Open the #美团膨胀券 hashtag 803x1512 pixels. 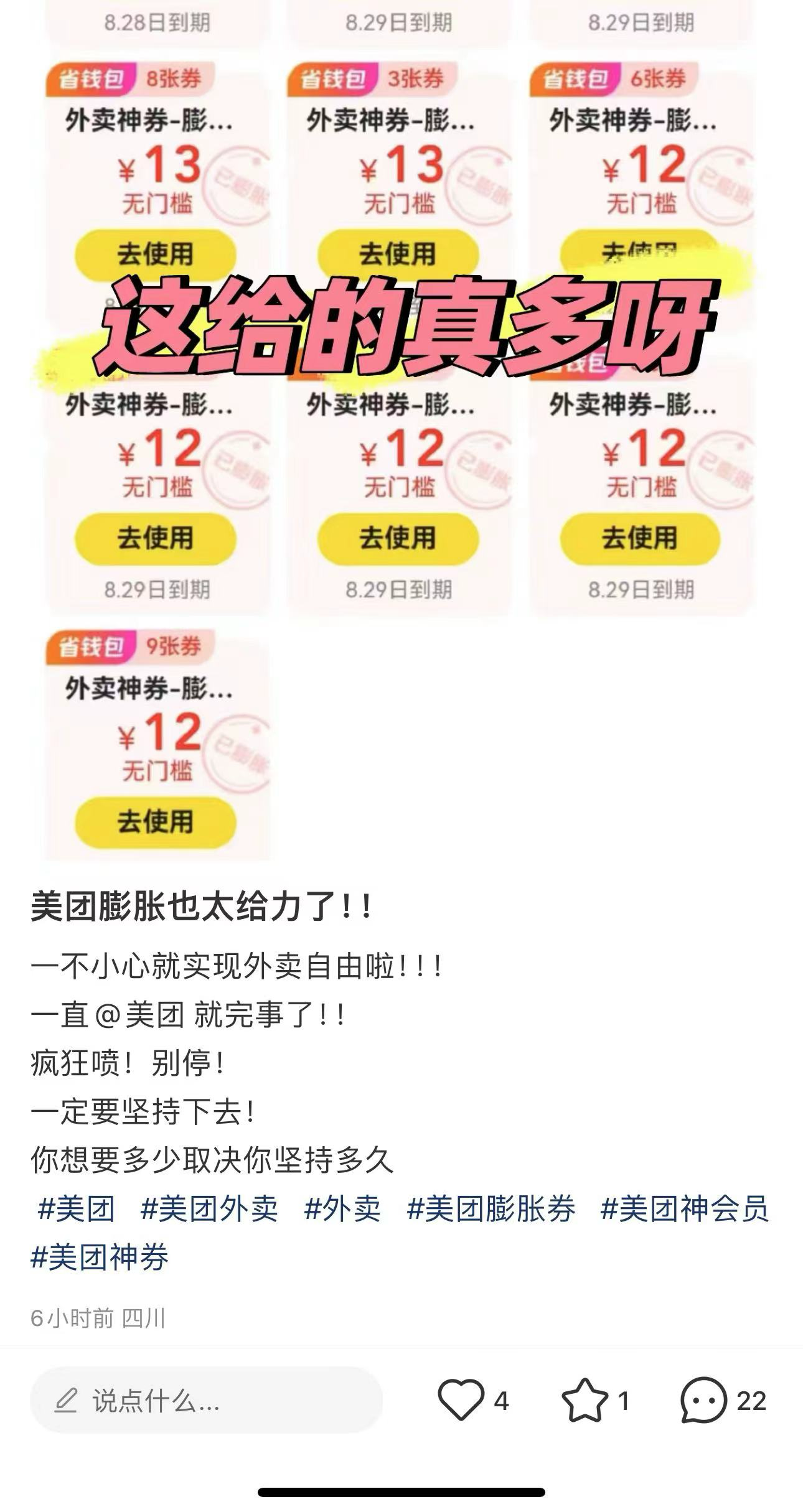[491, 1209]
